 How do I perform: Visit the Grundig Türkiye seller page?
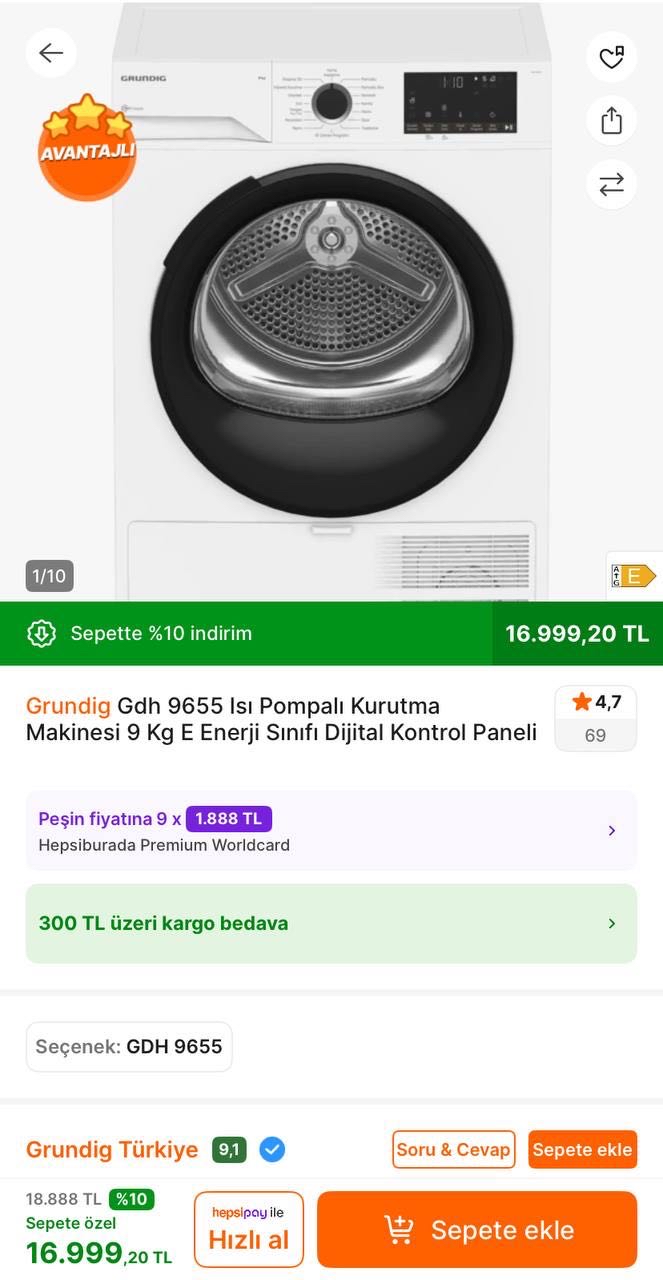(112, 1150)
